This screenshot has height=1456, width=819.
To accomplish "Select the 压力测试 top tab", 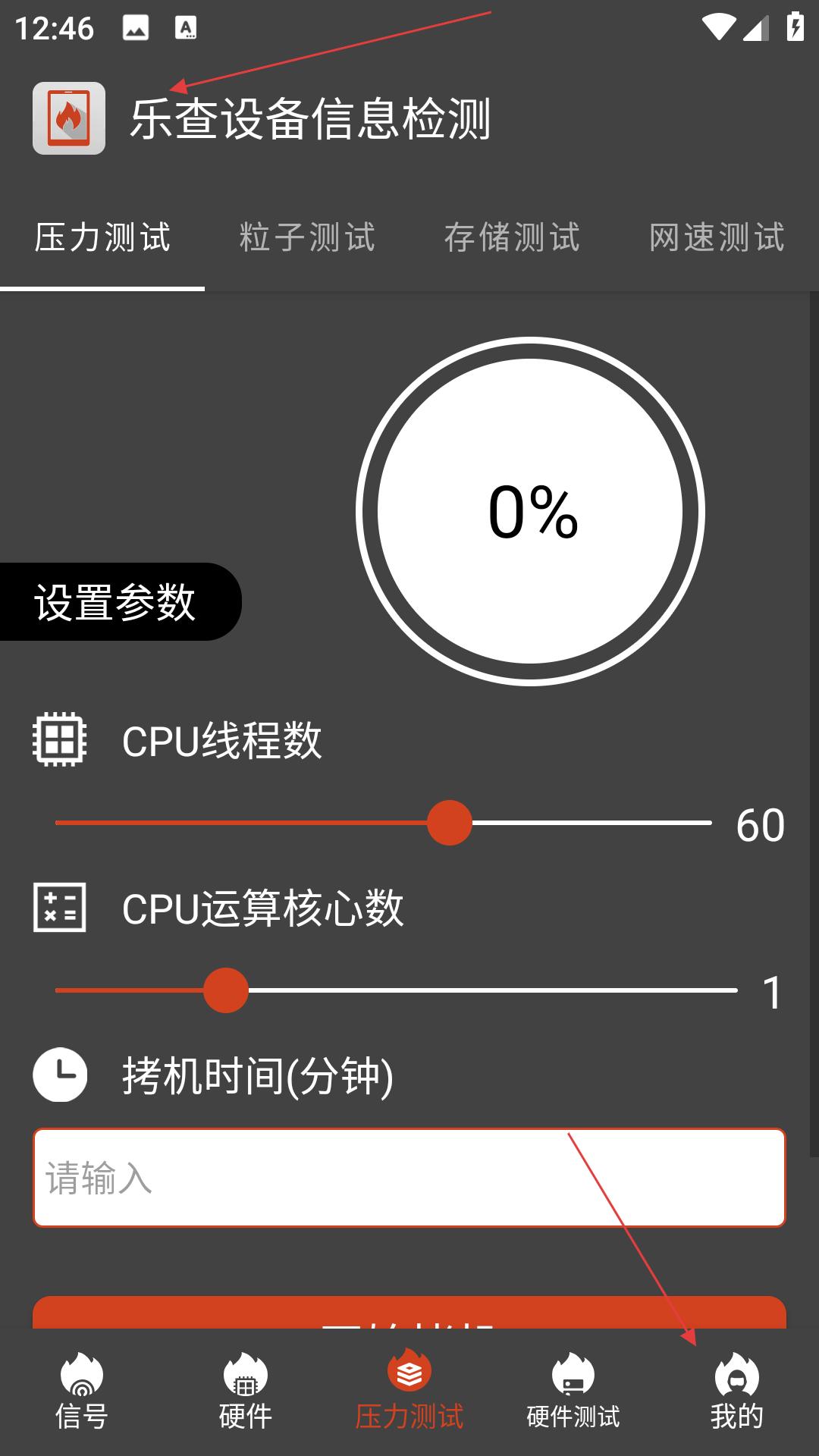I will [102, 237].
